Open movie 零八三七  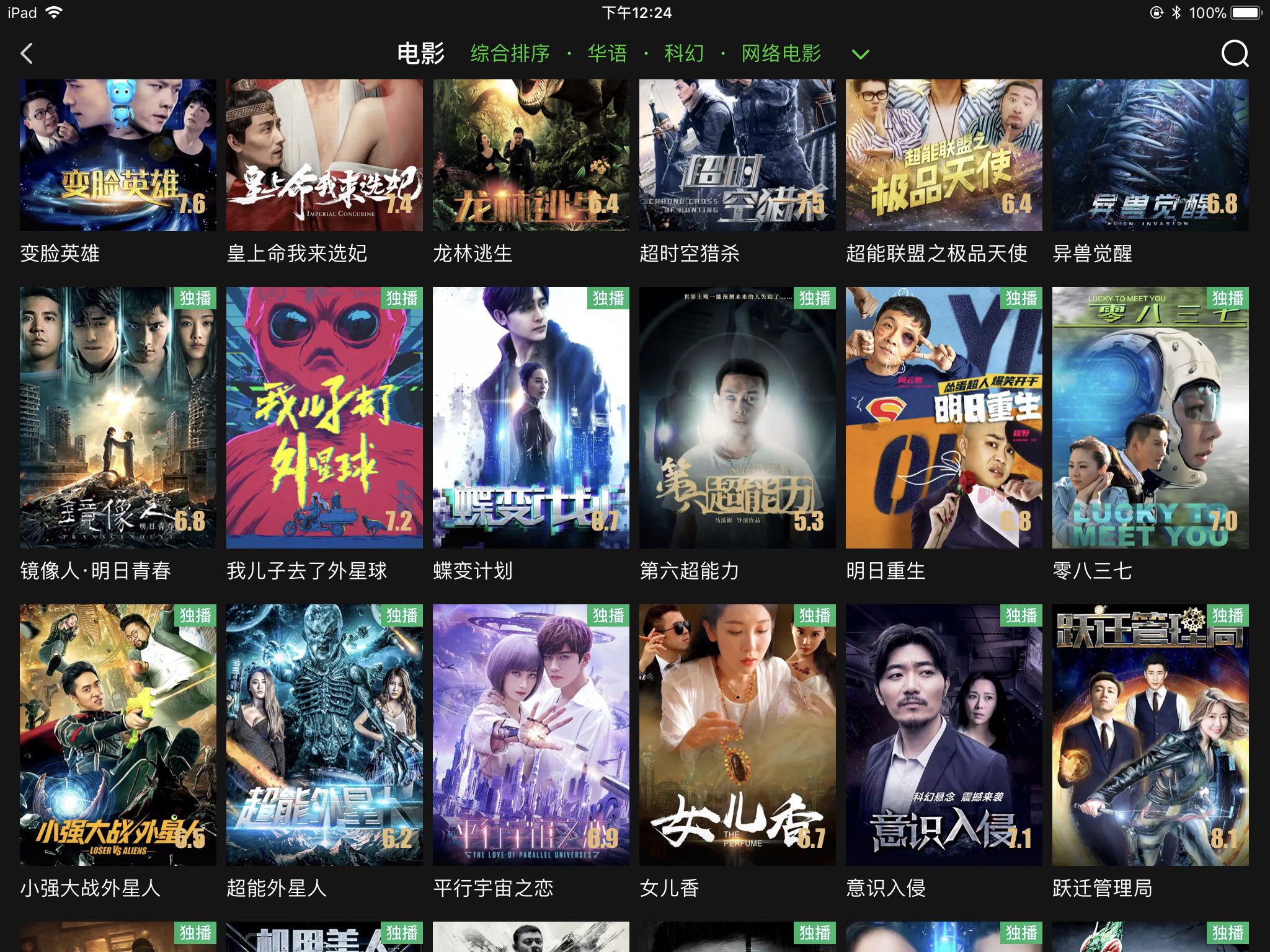tap(1150, 417)
